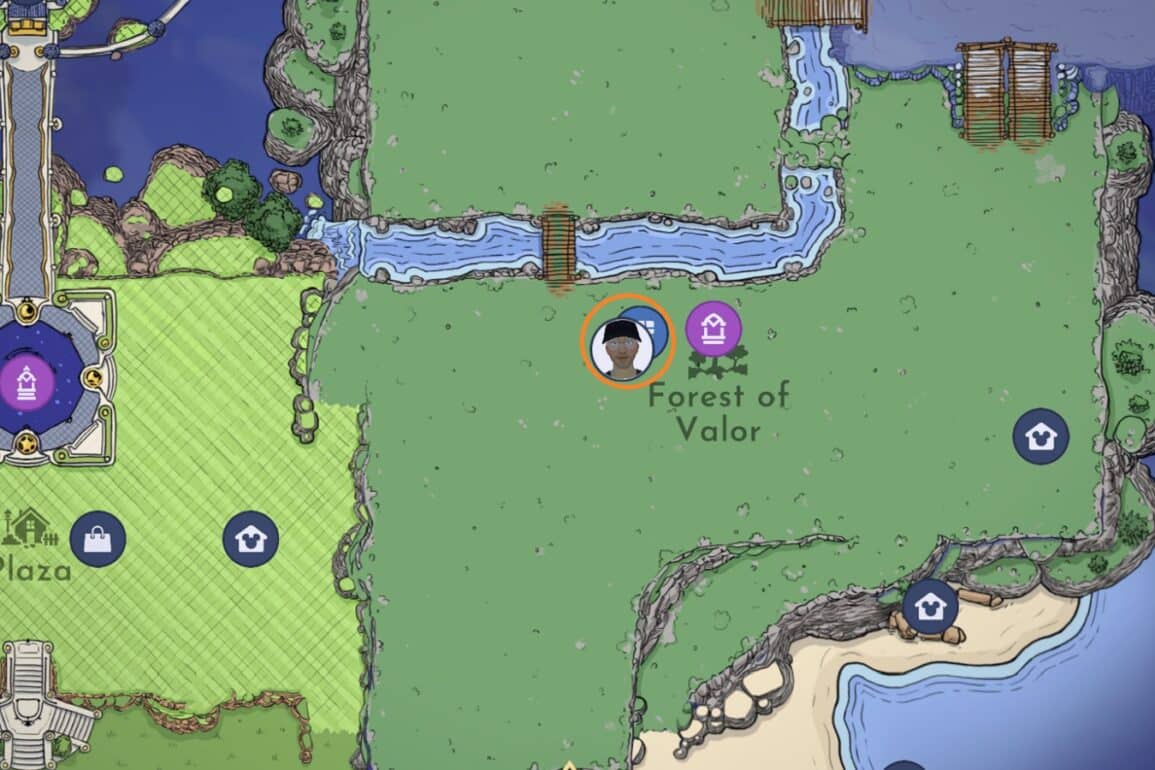1155x770 pixels.
Task: Open the house marker by the forest's eastern cliff
Action: coord(1041,436)
